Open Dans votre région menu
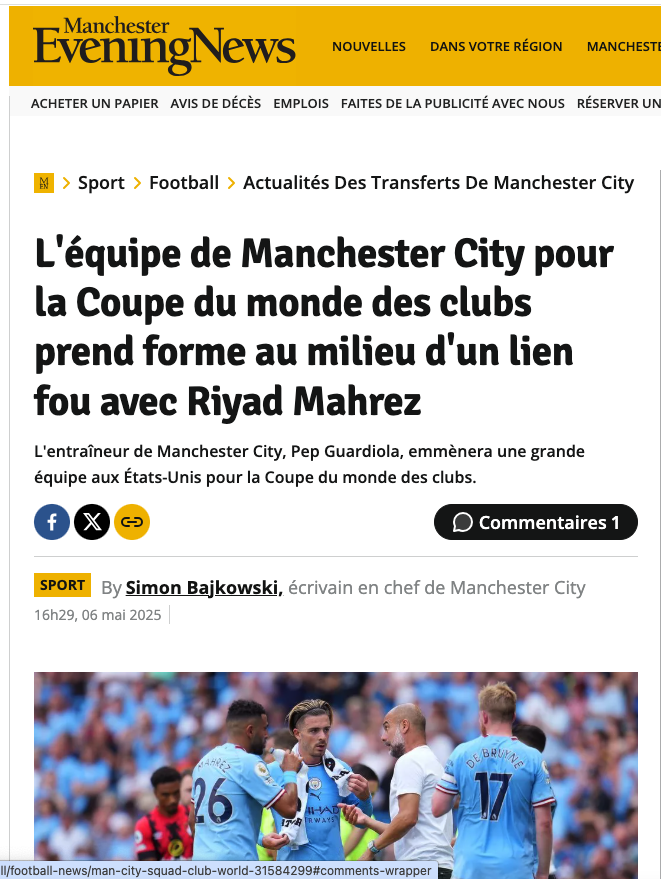The height and width of the screenshot is (879, 661). (496, 46)
